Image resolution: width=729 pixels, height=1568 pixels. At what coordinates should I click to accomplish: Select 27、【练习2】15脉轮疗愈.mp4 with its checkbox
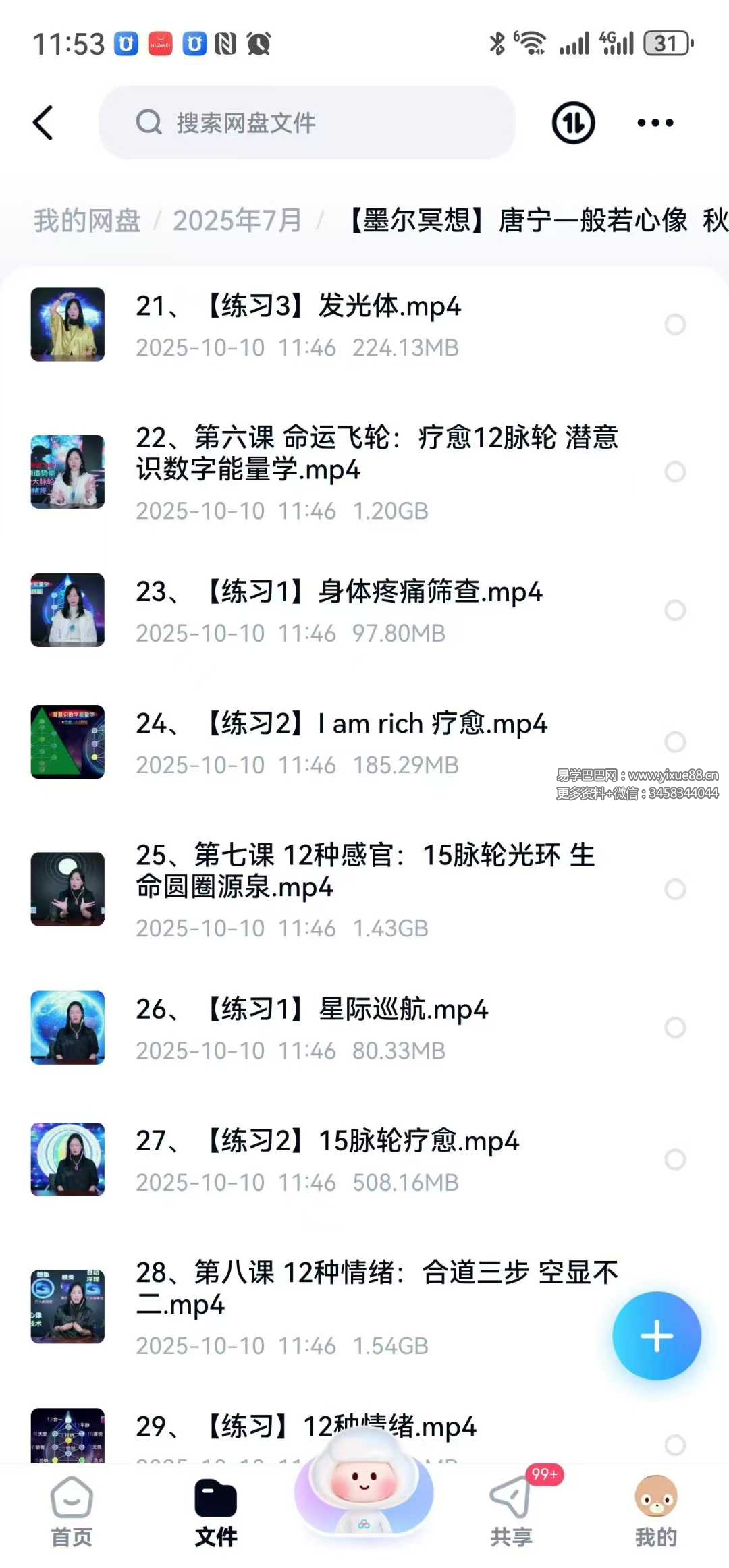pos(675,1160)
